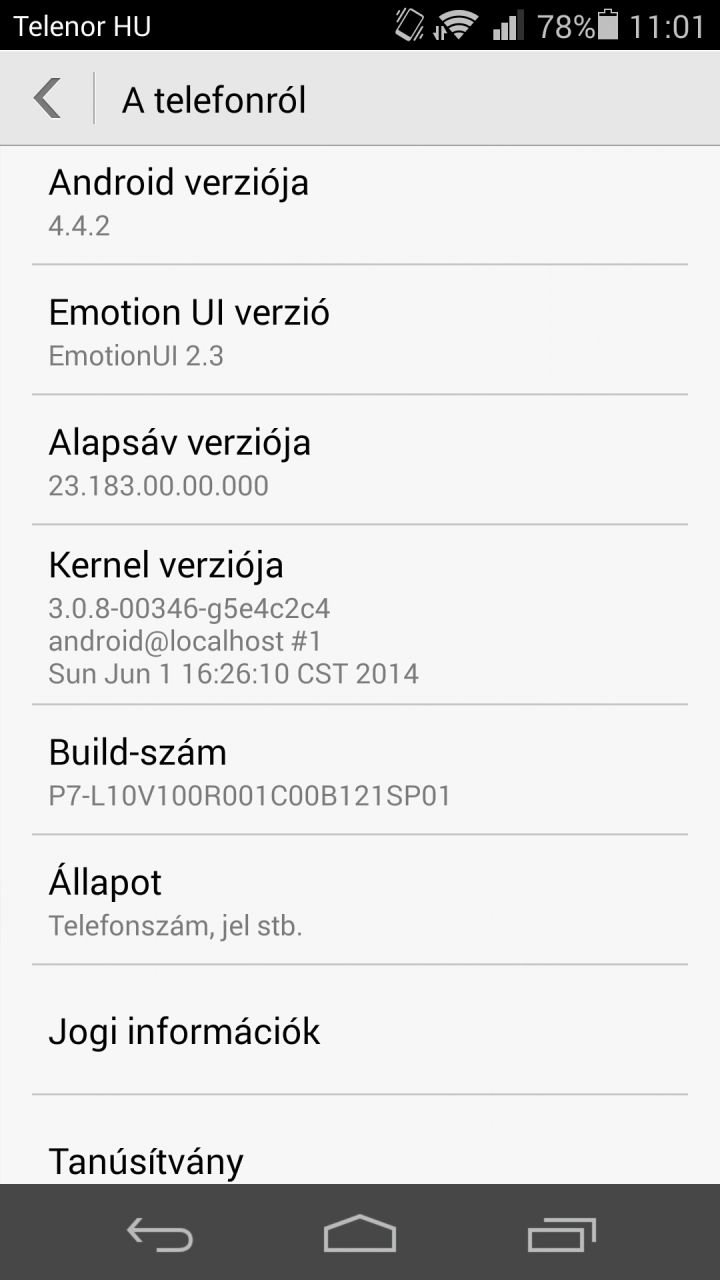Screen dimensions: 720x1280
Task: Go back using the header arrow
Action: tap(46, 98)
